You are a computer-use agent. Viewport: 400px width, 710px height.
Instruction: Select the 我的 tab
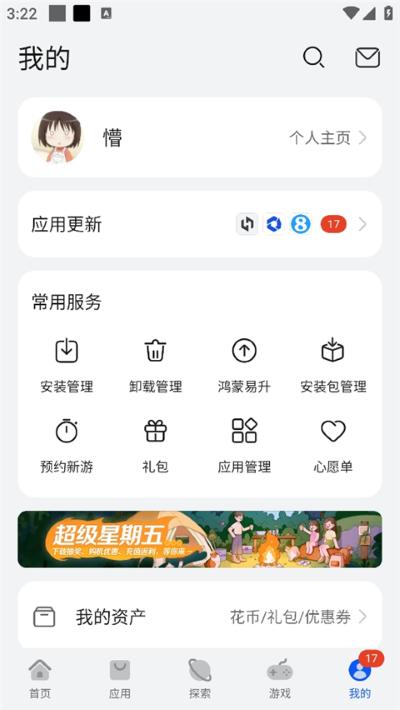360,678
